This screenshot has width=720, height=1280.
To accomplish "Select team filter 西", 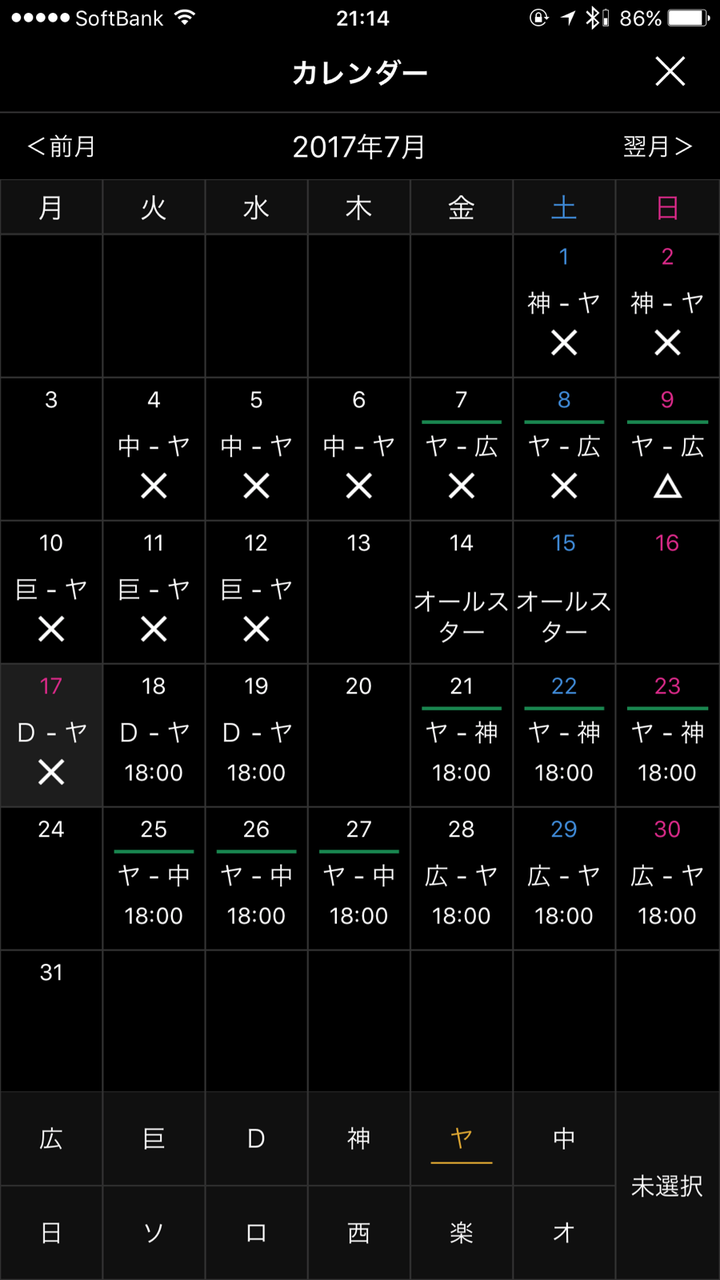I will pos(359,1233).
